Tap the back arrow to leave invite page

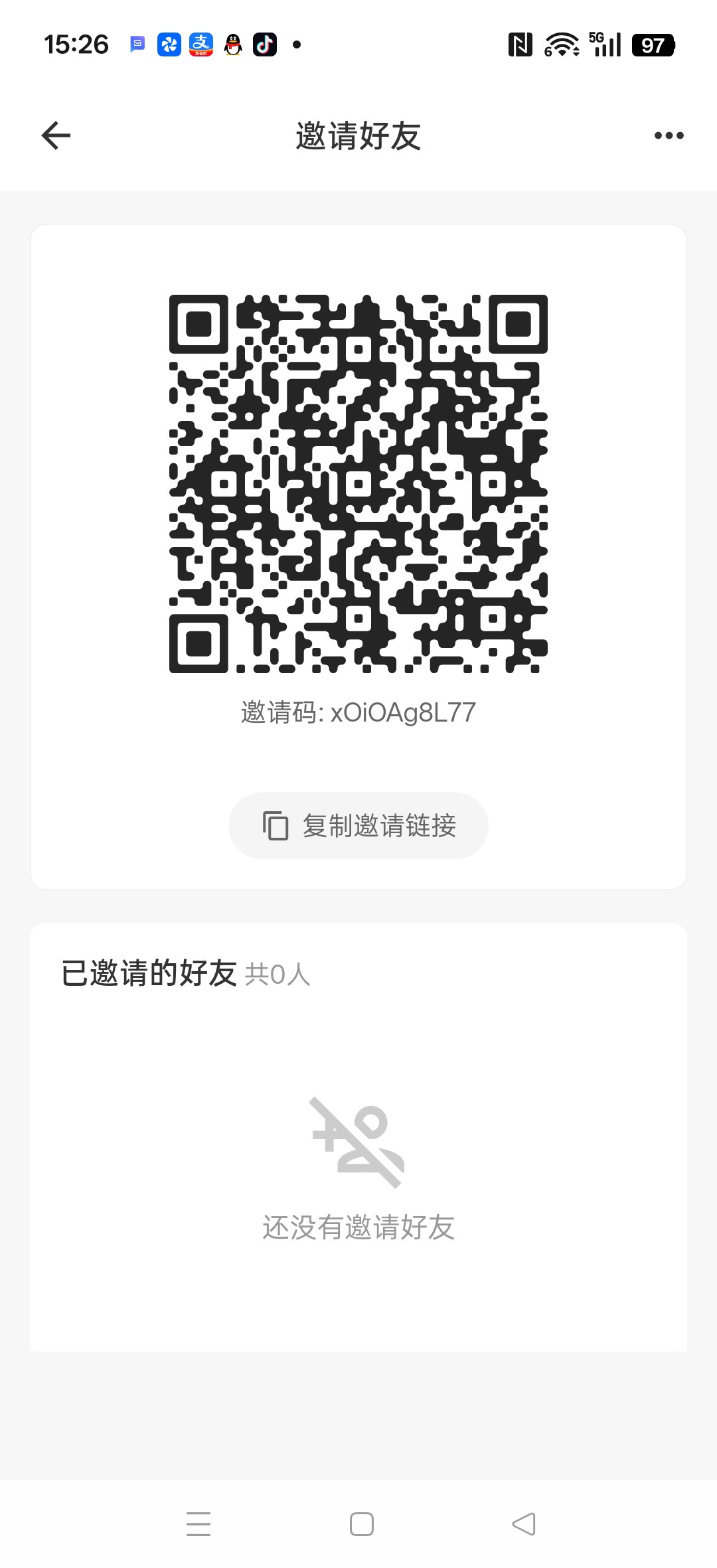[x=56, y=135]
